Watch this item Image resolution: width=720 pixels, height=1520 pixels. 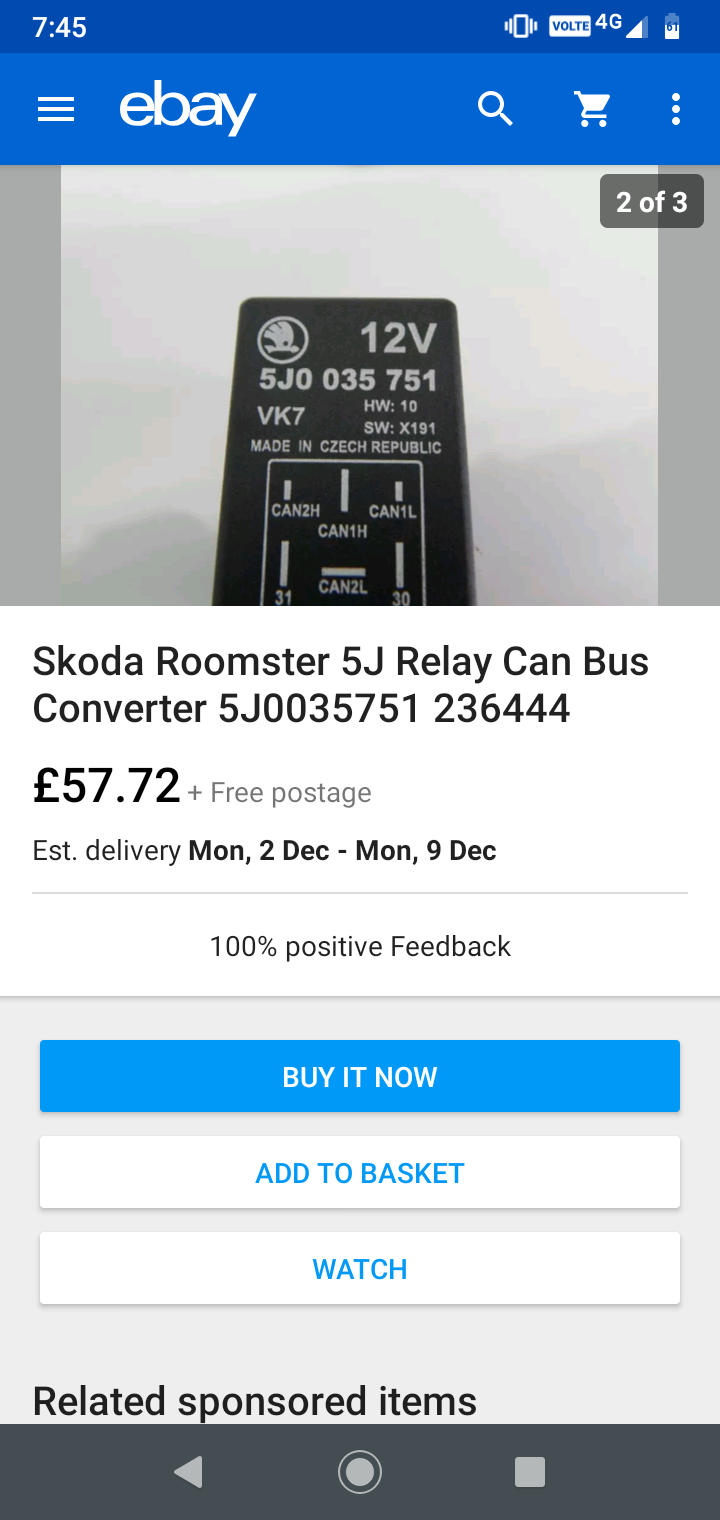[360, 1268]
